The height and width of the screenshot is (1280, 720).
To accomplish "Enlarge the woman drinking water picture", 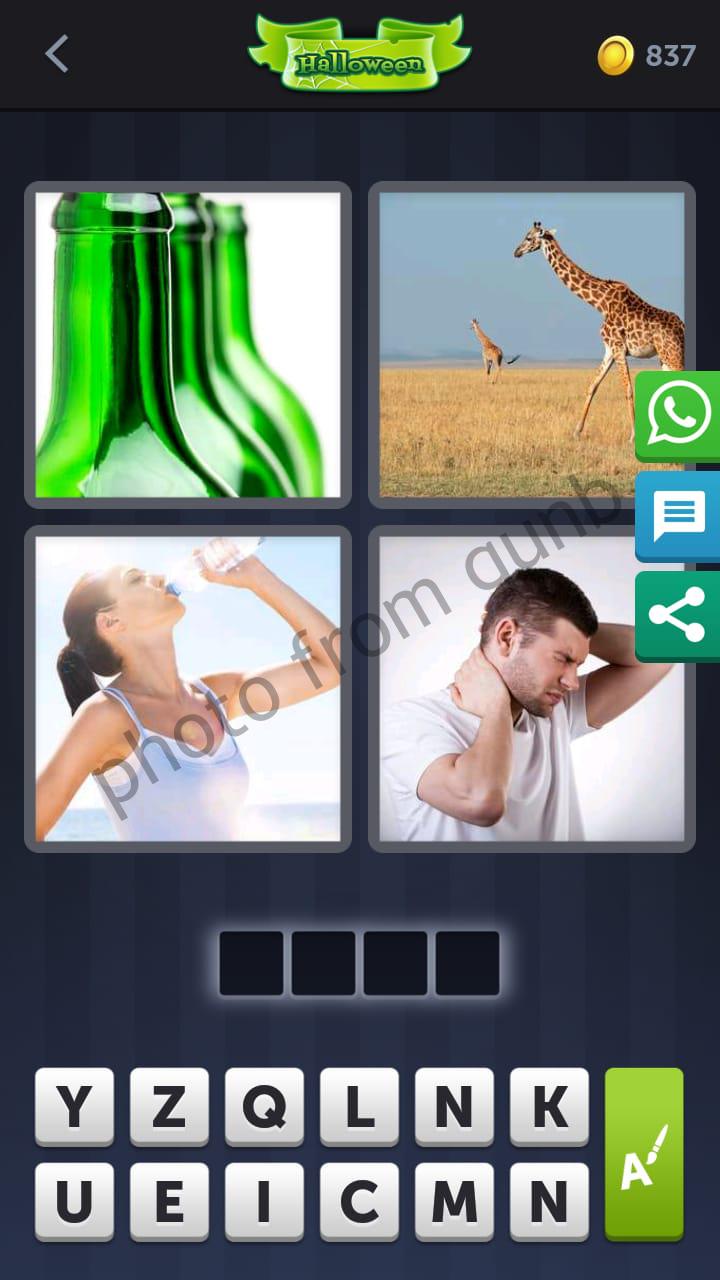I will click(188, 689).
